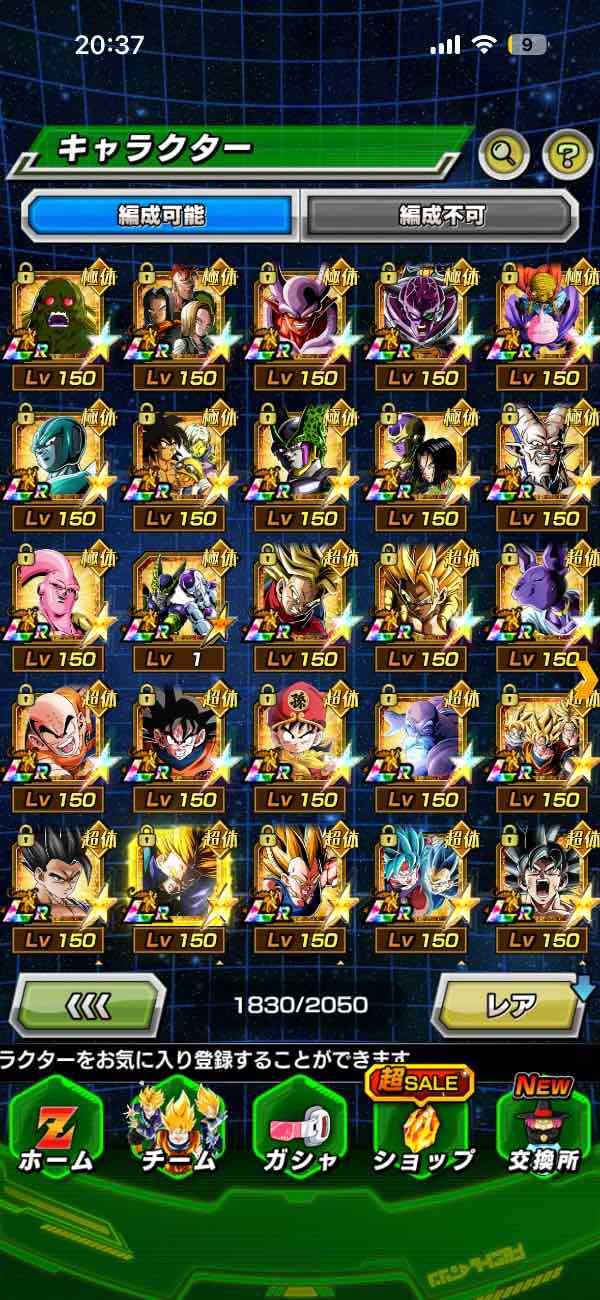The image size is (600, 1300).
Task: Select the kid Goku with red hat card
Action: 302,745
